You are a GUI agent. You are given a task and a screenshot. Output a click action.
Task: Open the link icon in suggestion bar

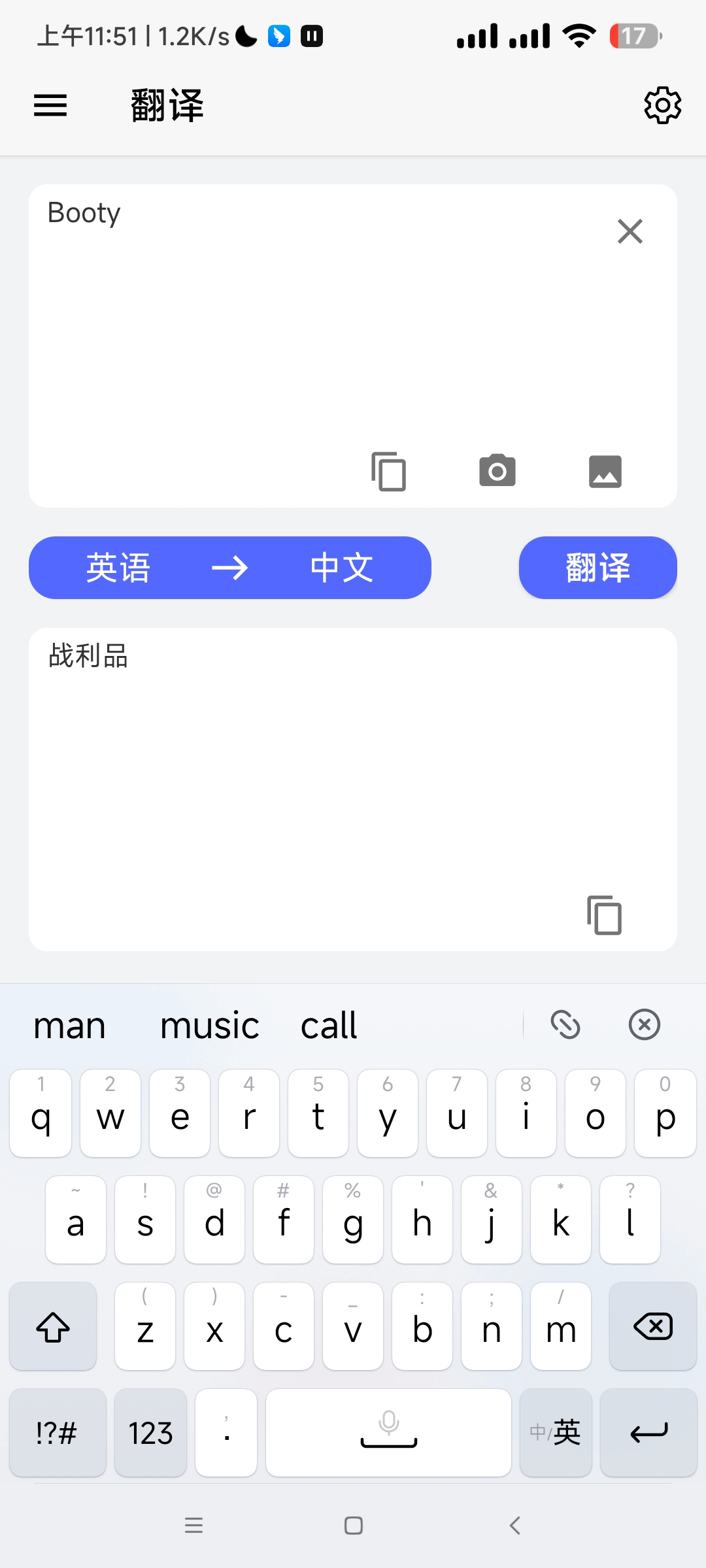[x=565, y=1024]
